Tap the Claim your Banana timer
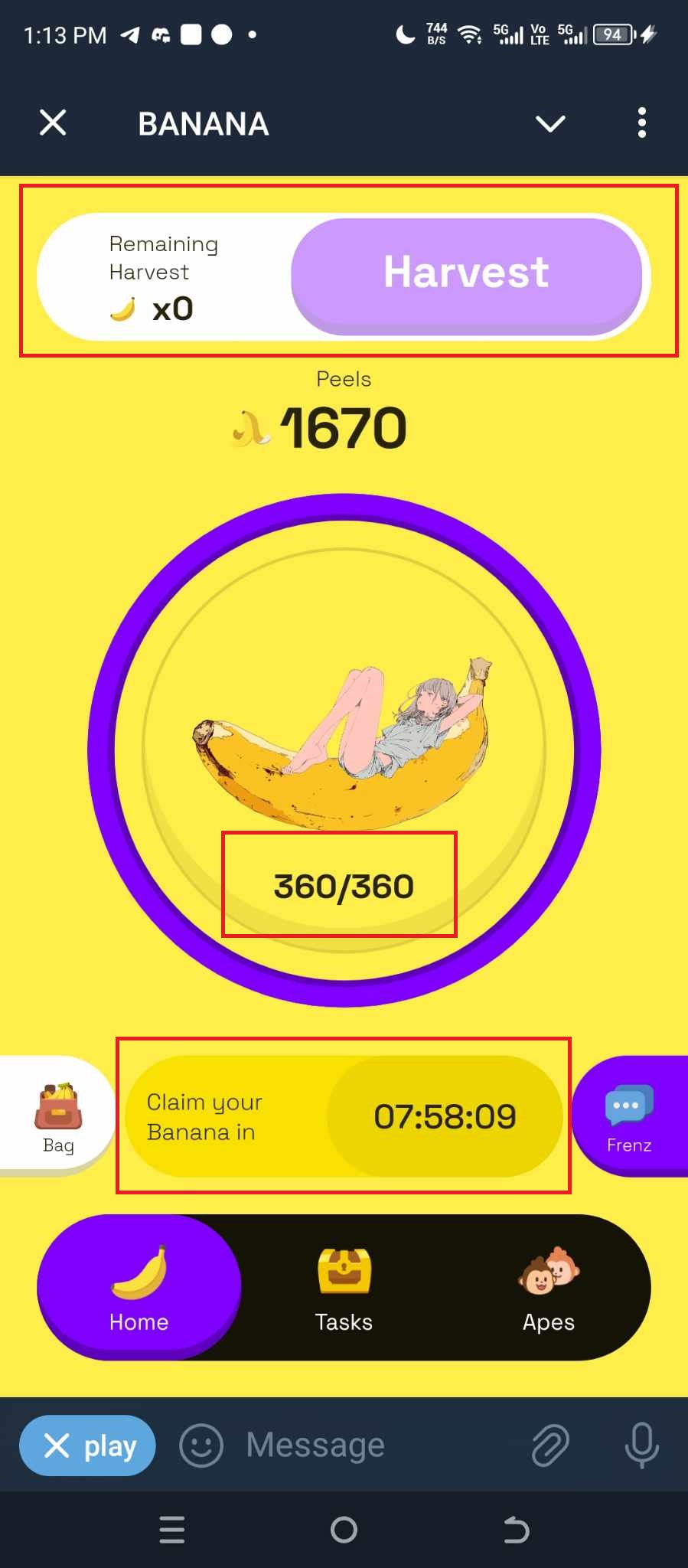688x1568 pixels. pos(344,1116)
